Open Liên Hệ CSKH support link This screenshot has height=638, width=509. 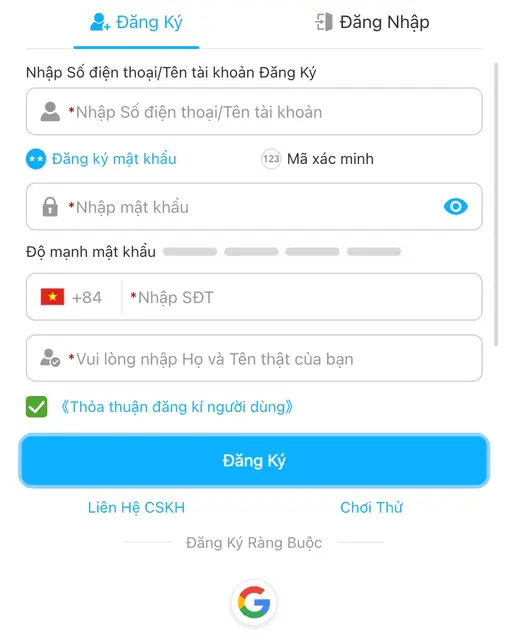[136, 507]
